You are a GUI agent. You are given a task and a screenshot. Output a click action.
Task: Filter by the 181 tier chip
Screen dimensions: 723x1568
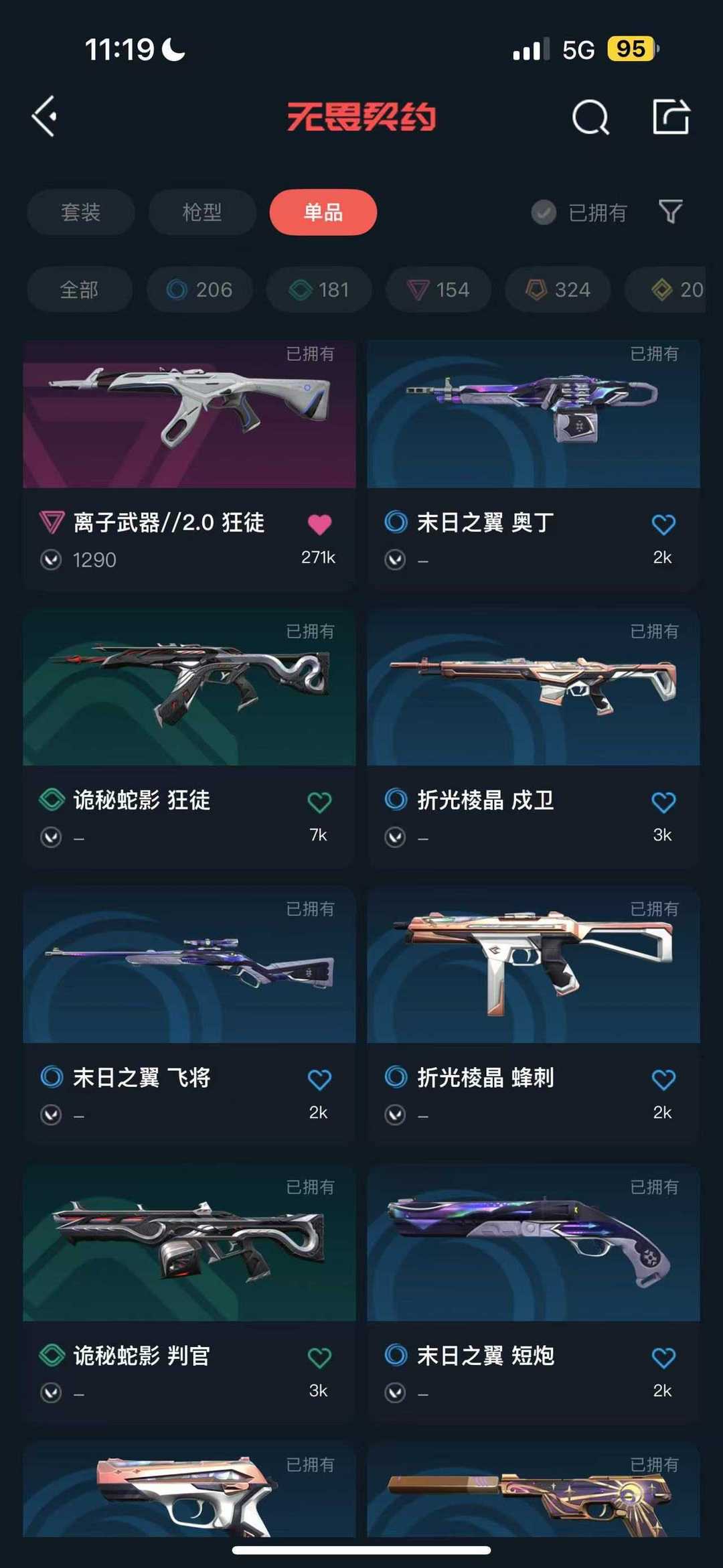click(319, 289)
